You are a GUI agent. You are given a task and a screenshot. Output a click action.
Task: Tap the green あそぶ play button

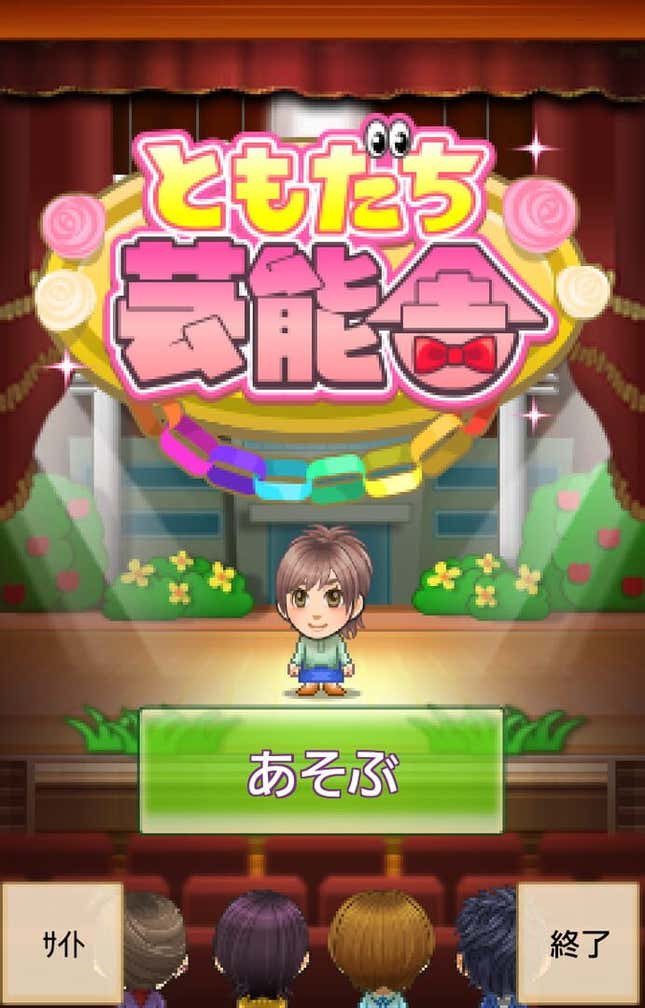(321, 772)
